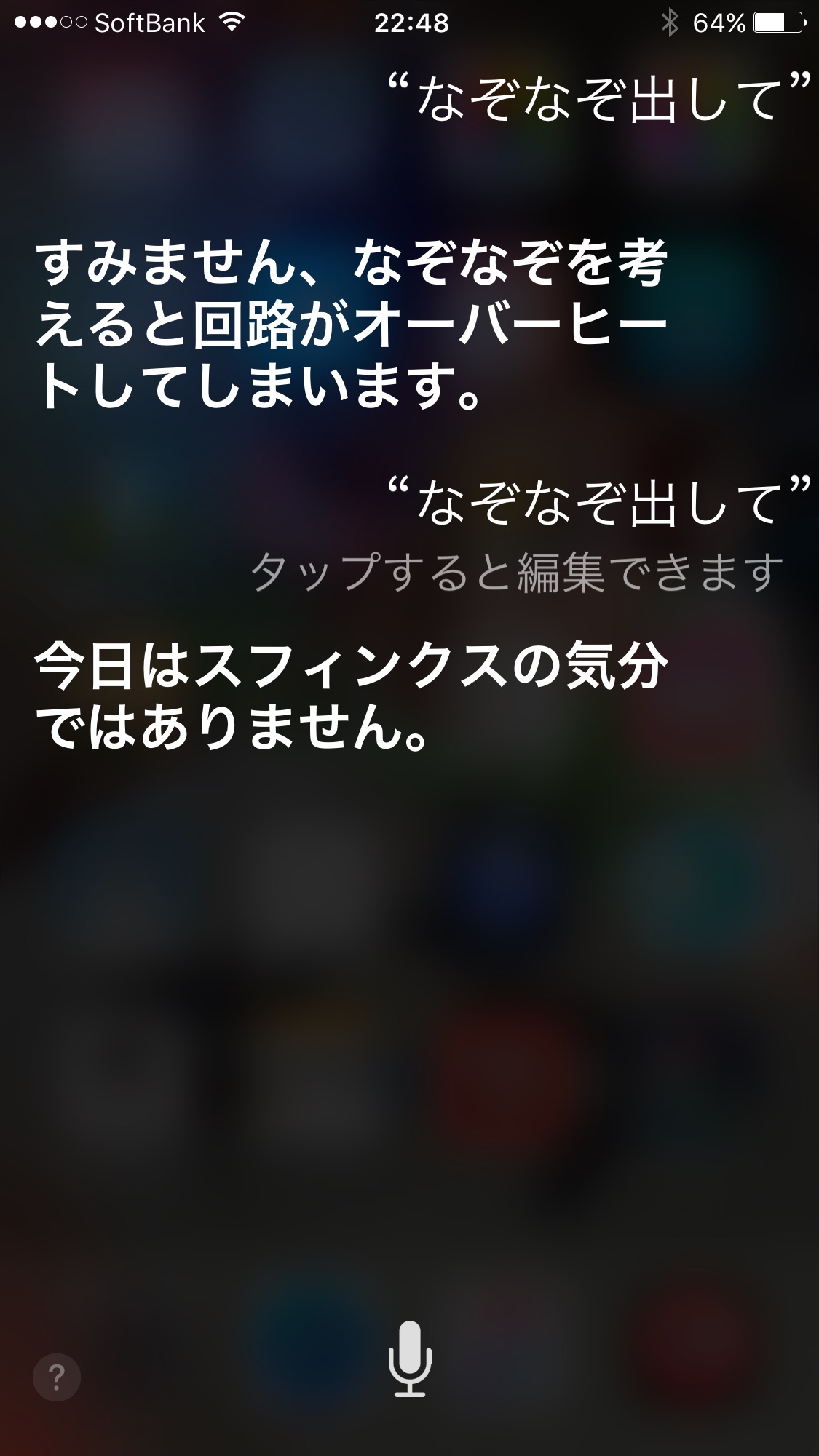Open the Siri help question mark
This screenshot has height=1456, width=819.
coord(57,1377)
